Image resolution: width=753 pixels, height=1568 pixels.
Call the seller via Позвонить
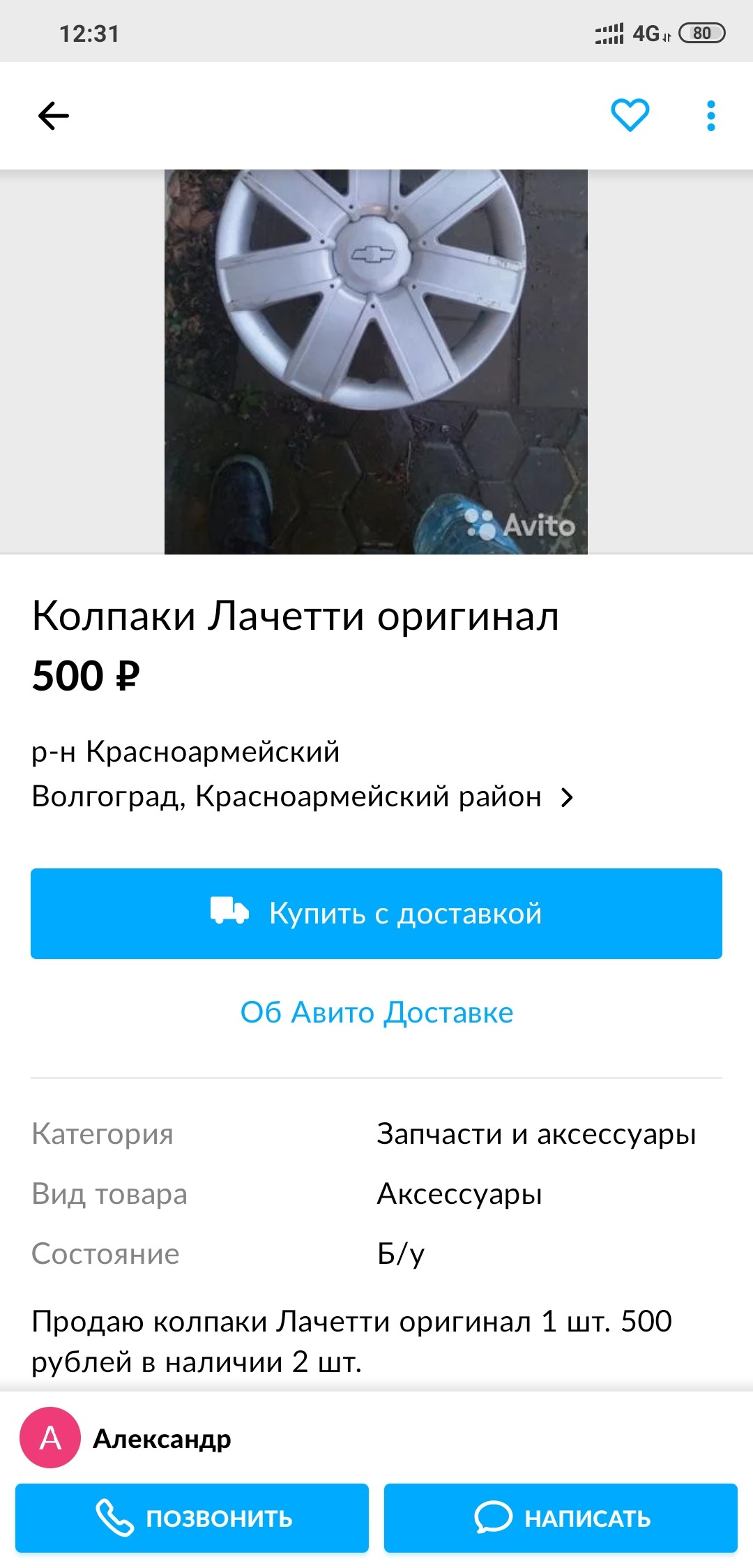pos(192,1518)
